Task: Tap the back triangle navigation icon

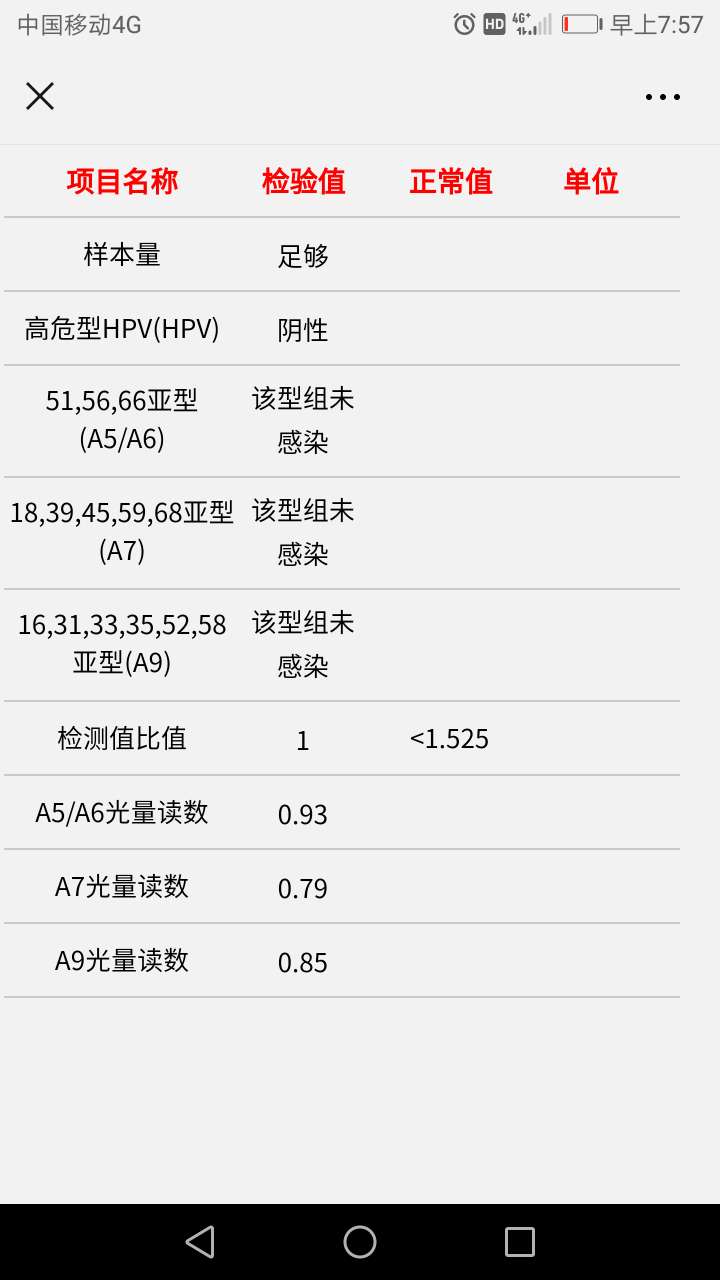Action: click(x=200, y=1241)
